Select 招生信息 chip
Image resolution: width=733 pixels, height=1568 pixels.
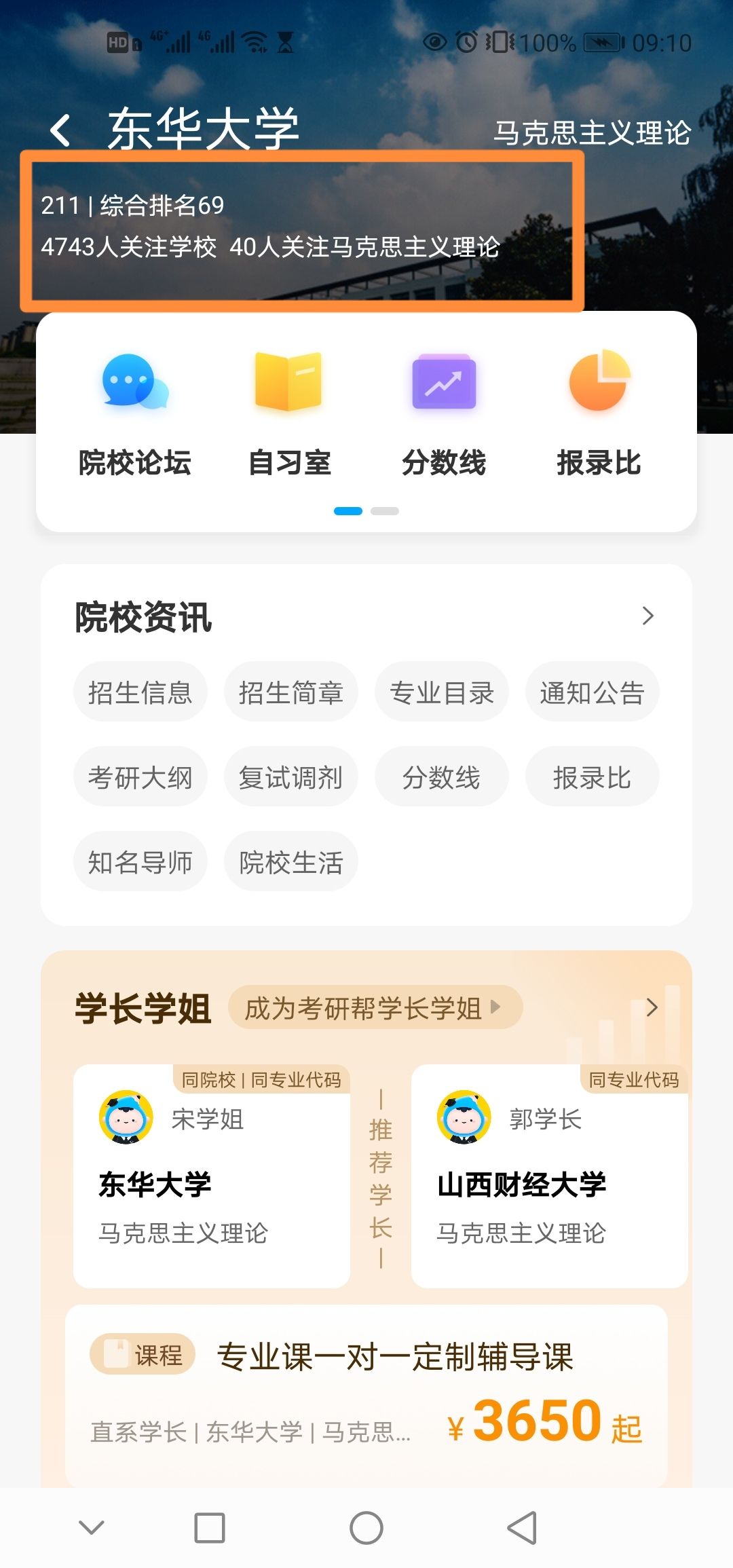(x=140, y=692)
